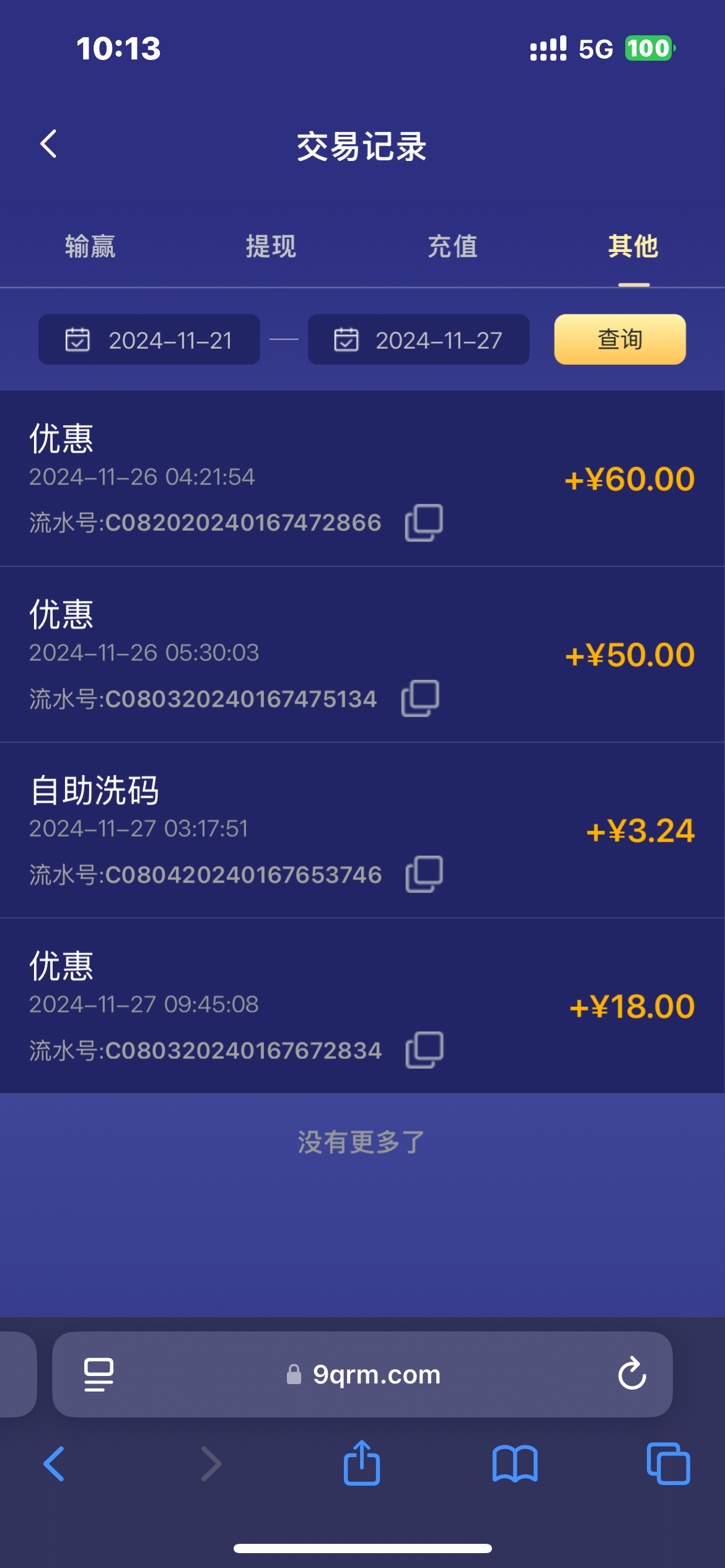Open the tab overview sidebar icon on the left

coord(99,1375)
